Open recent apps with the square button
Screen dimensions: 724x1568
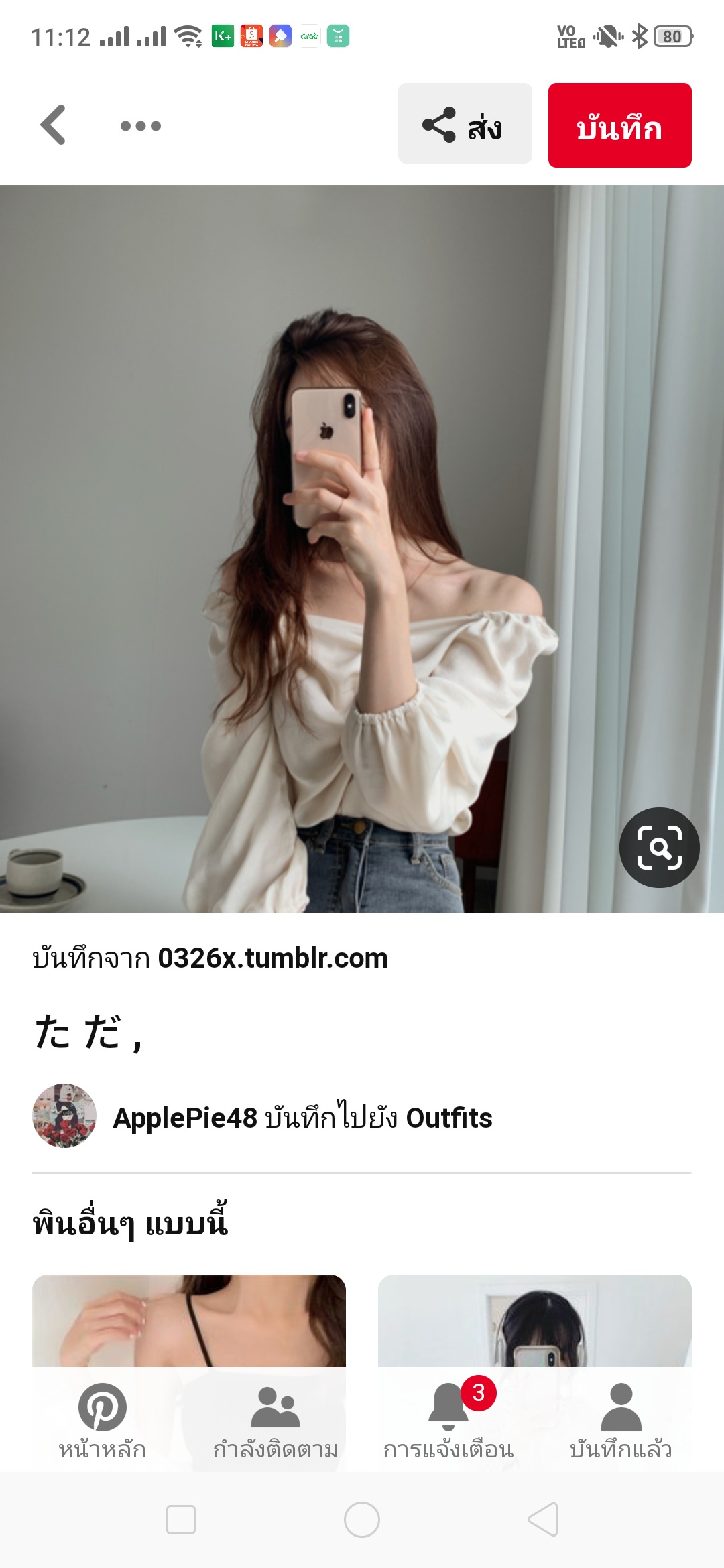(181, 1520)
